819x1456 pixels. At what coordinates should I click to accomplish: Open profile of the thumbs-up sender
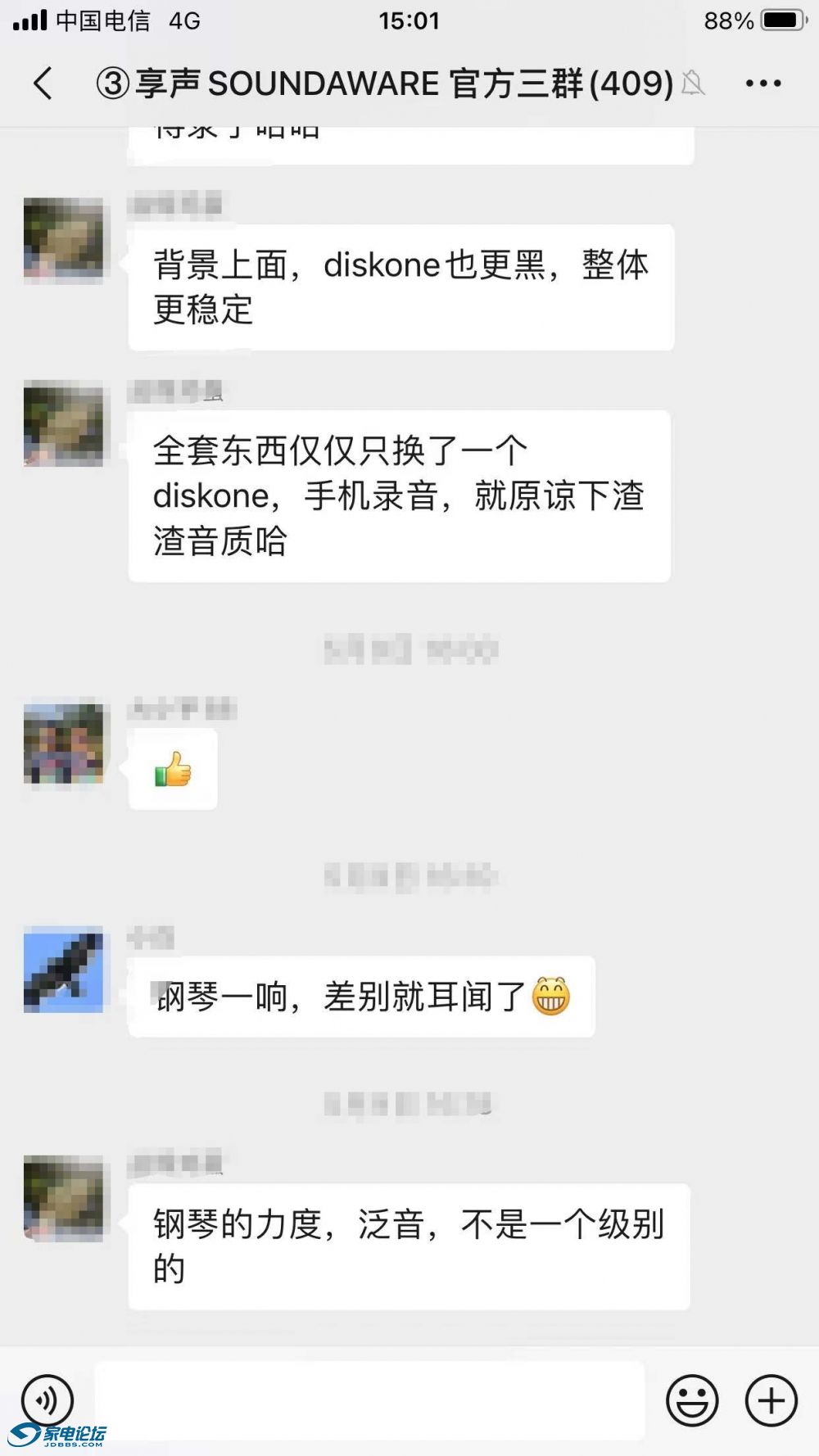64,744
